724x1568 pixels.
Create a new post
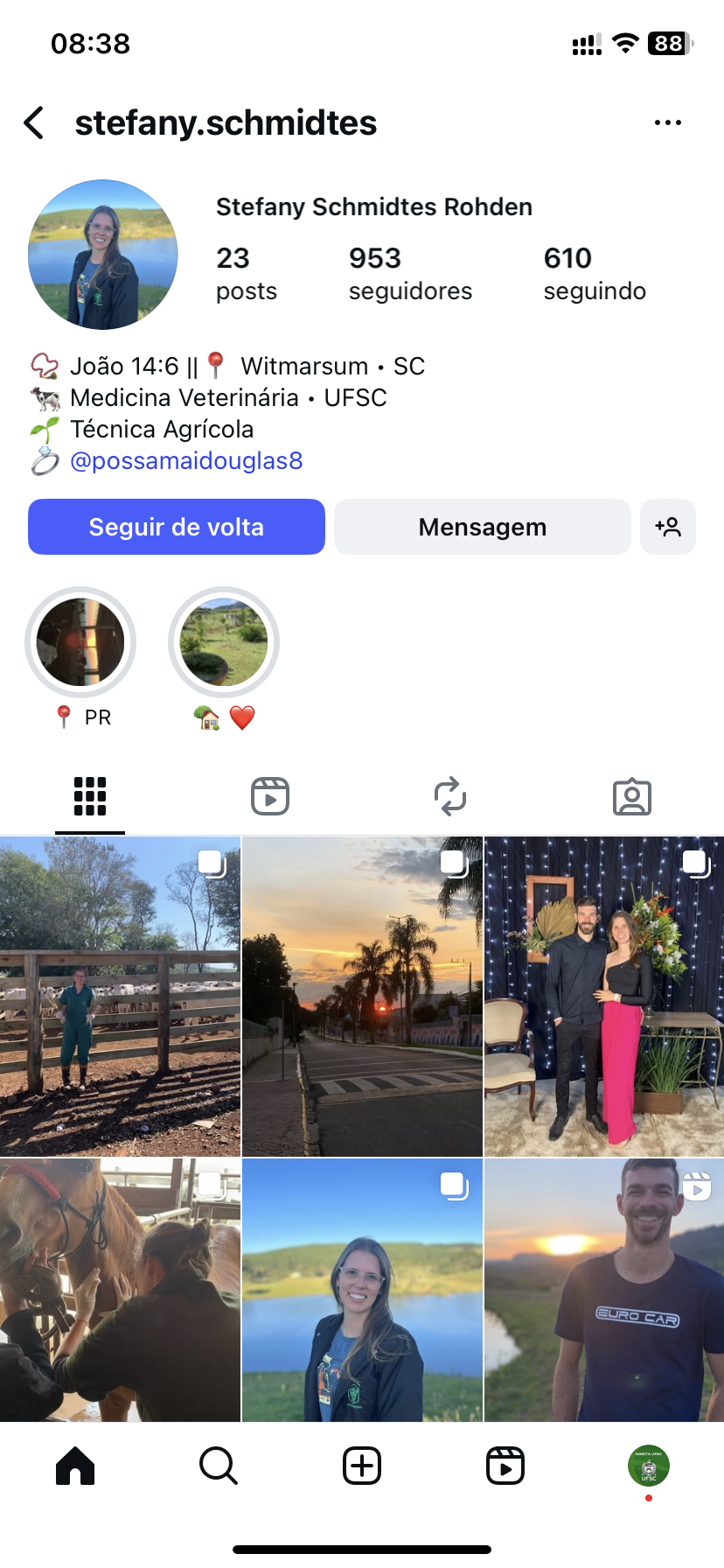tap(362, 1466)
